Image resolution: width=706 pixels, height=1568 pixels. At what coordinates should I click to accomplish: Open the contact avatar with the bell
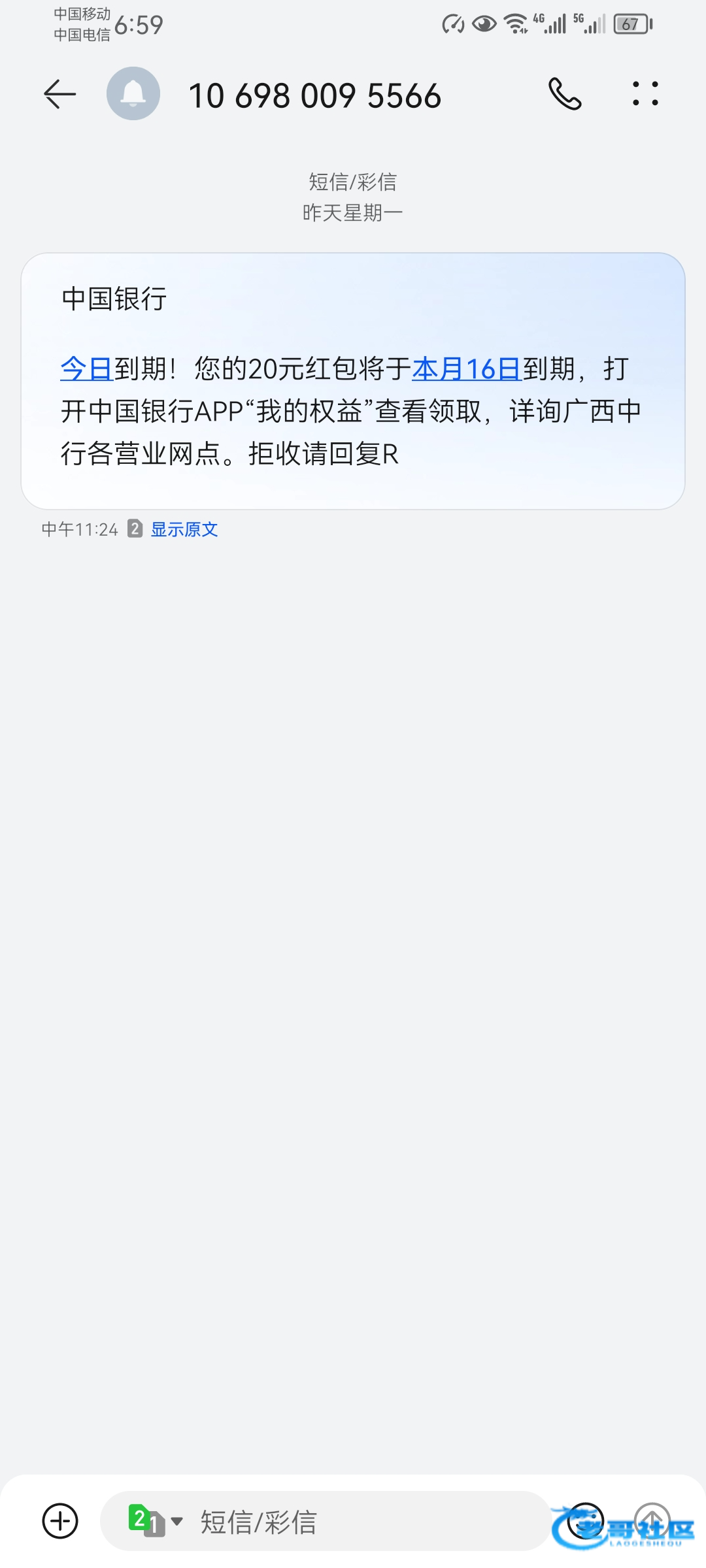(133, 93)
